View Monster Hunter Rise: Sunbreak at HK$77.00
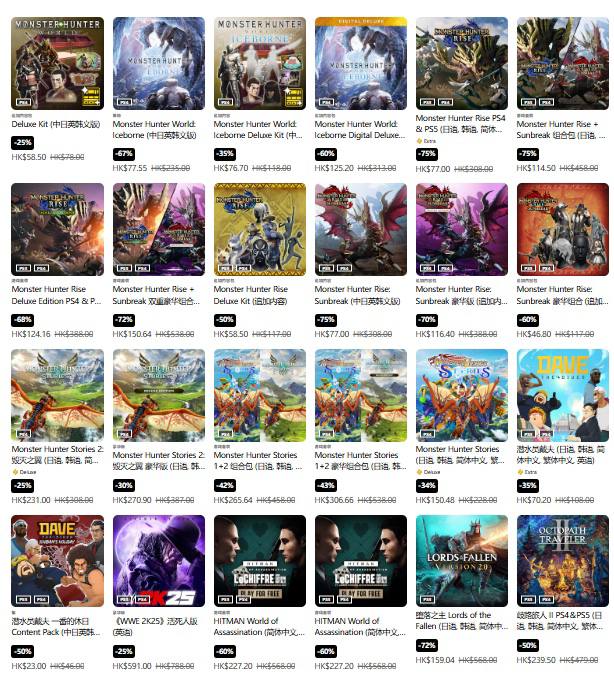The image size is (614, 681). pyautogui.click(x=360, y=228)
